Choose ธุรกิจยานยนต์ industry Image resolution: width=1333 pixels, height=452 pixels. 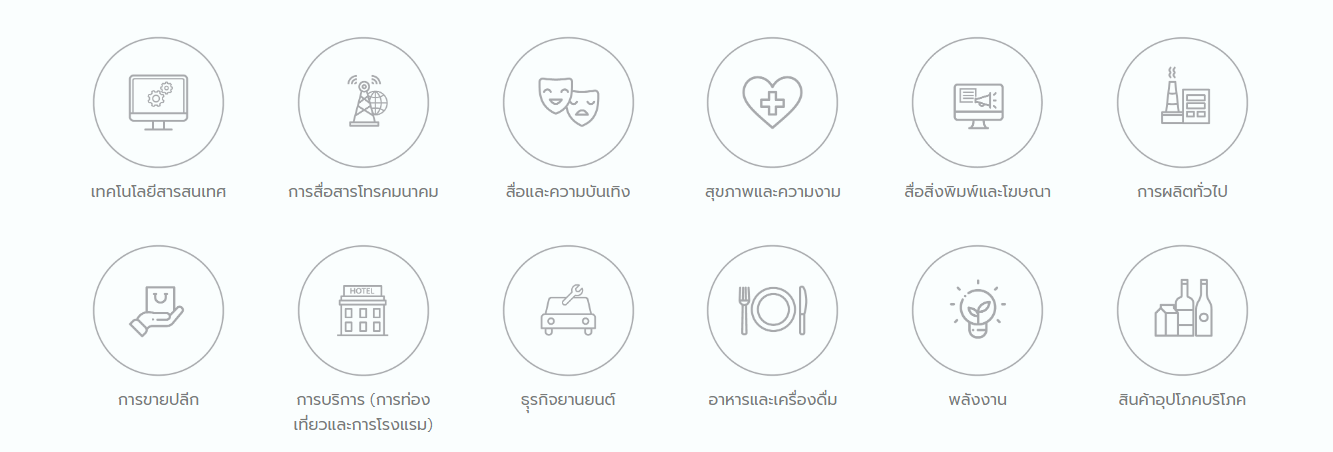[x=568, y=311]
